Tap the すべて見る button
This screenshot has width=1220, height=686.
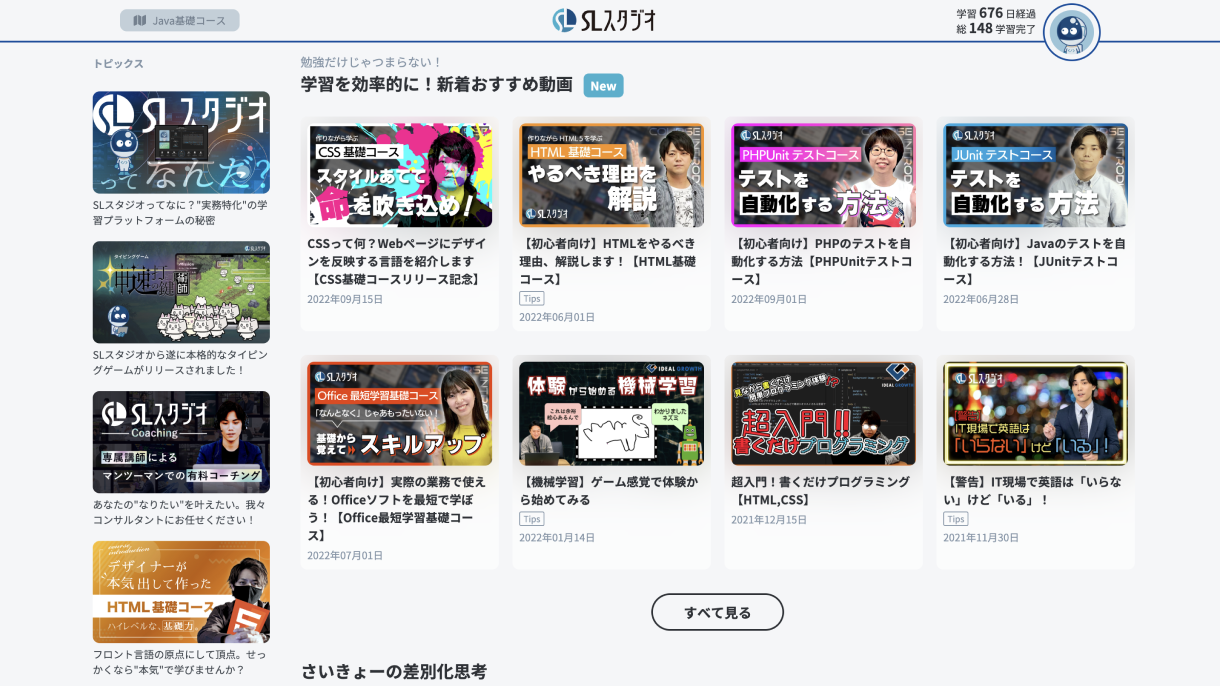pos(717,612)
